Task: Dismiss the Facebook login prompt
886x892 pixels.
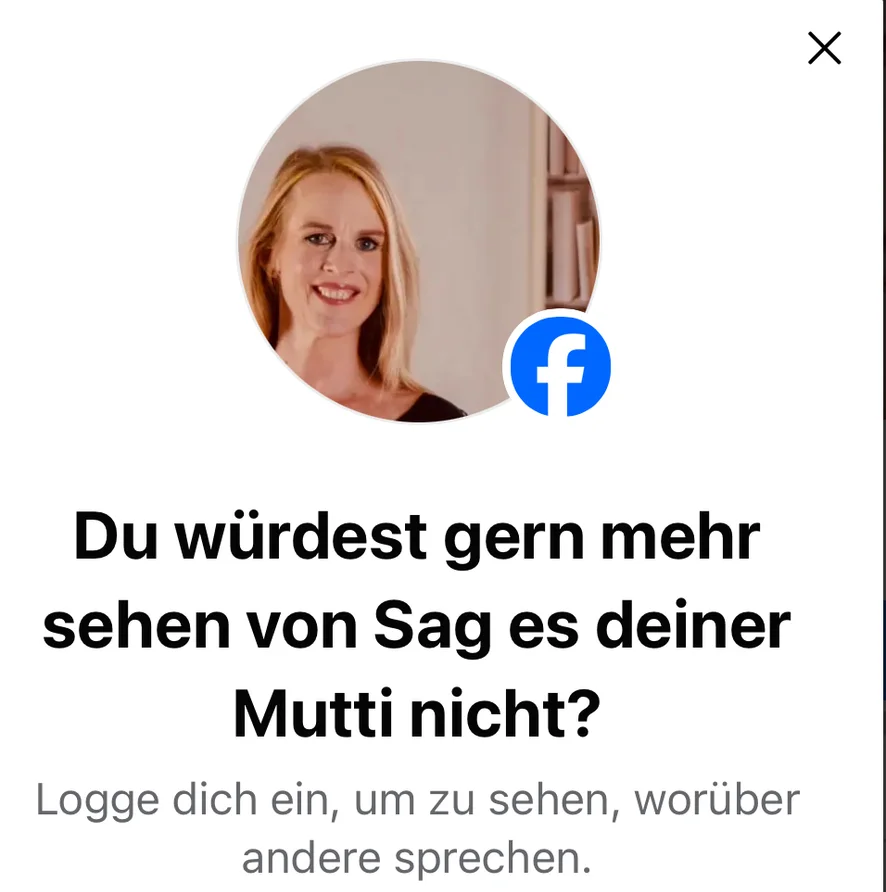Action: coord(824,48)
